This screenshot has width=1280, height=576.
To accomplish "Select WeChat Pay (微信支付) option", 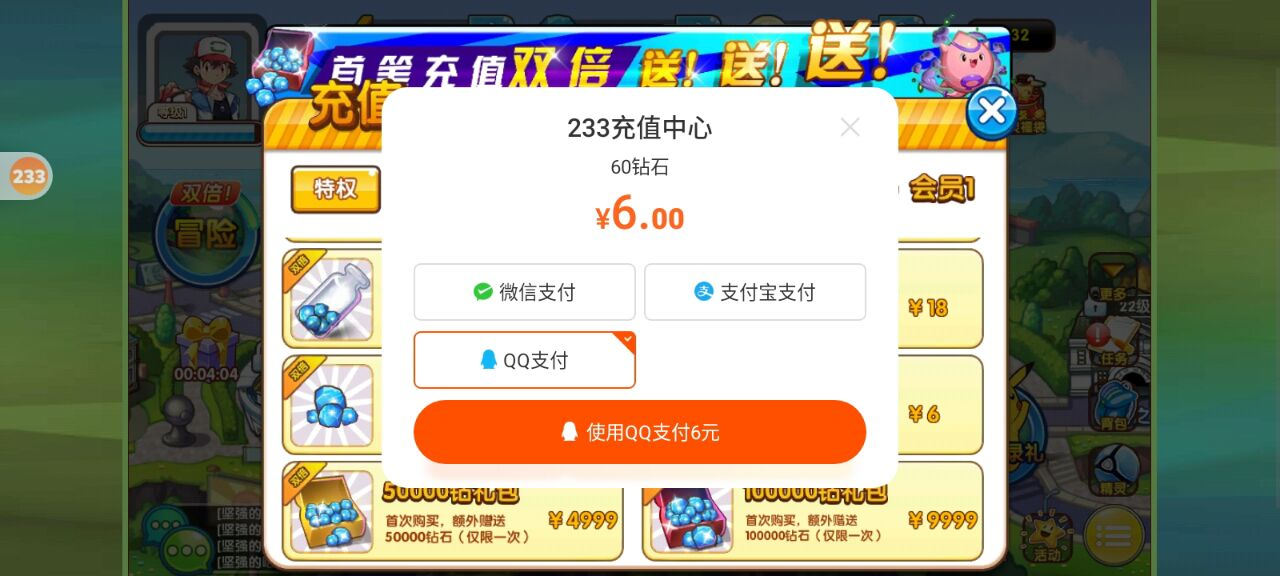I will coord(524,292).
